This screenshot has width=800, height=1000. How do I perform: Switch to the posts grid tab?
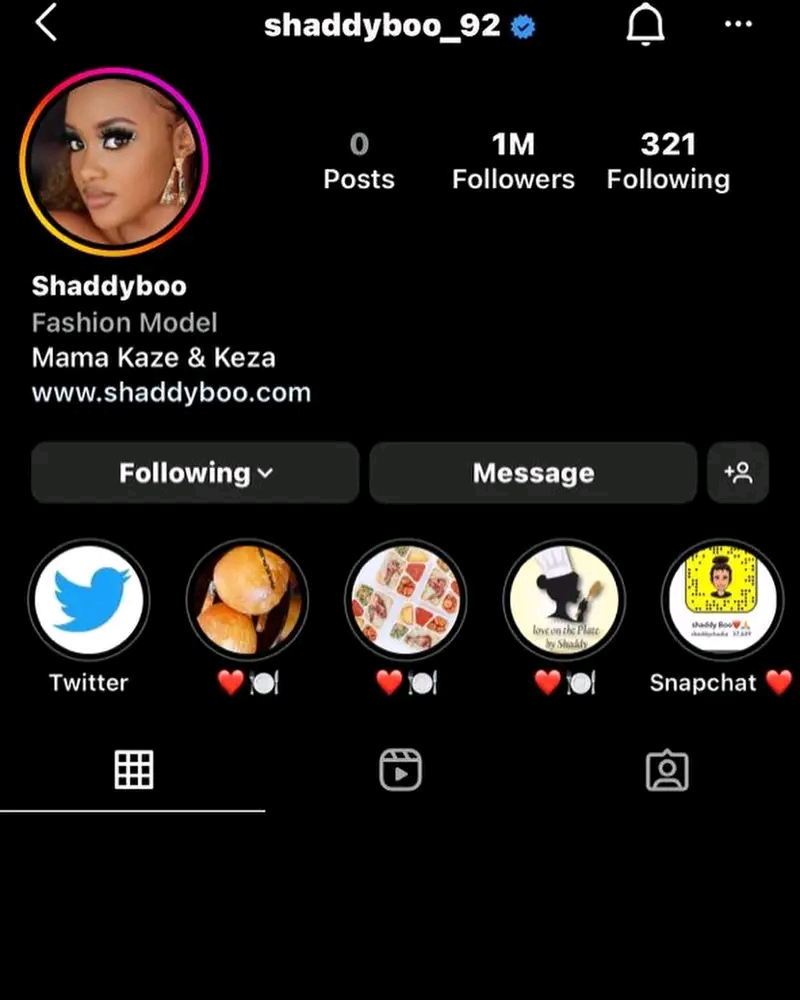tap(133, 770)
